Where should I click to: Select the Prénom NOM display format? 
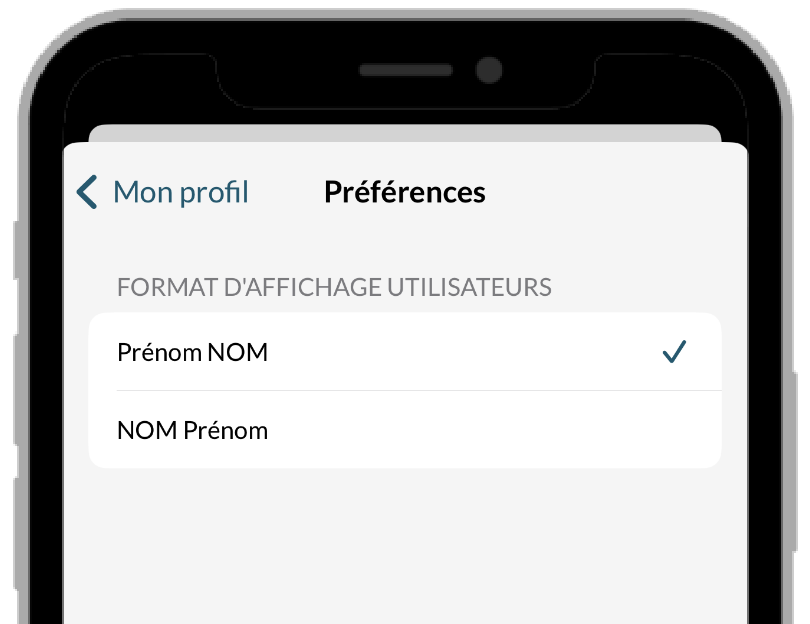[x=404, y=352]
